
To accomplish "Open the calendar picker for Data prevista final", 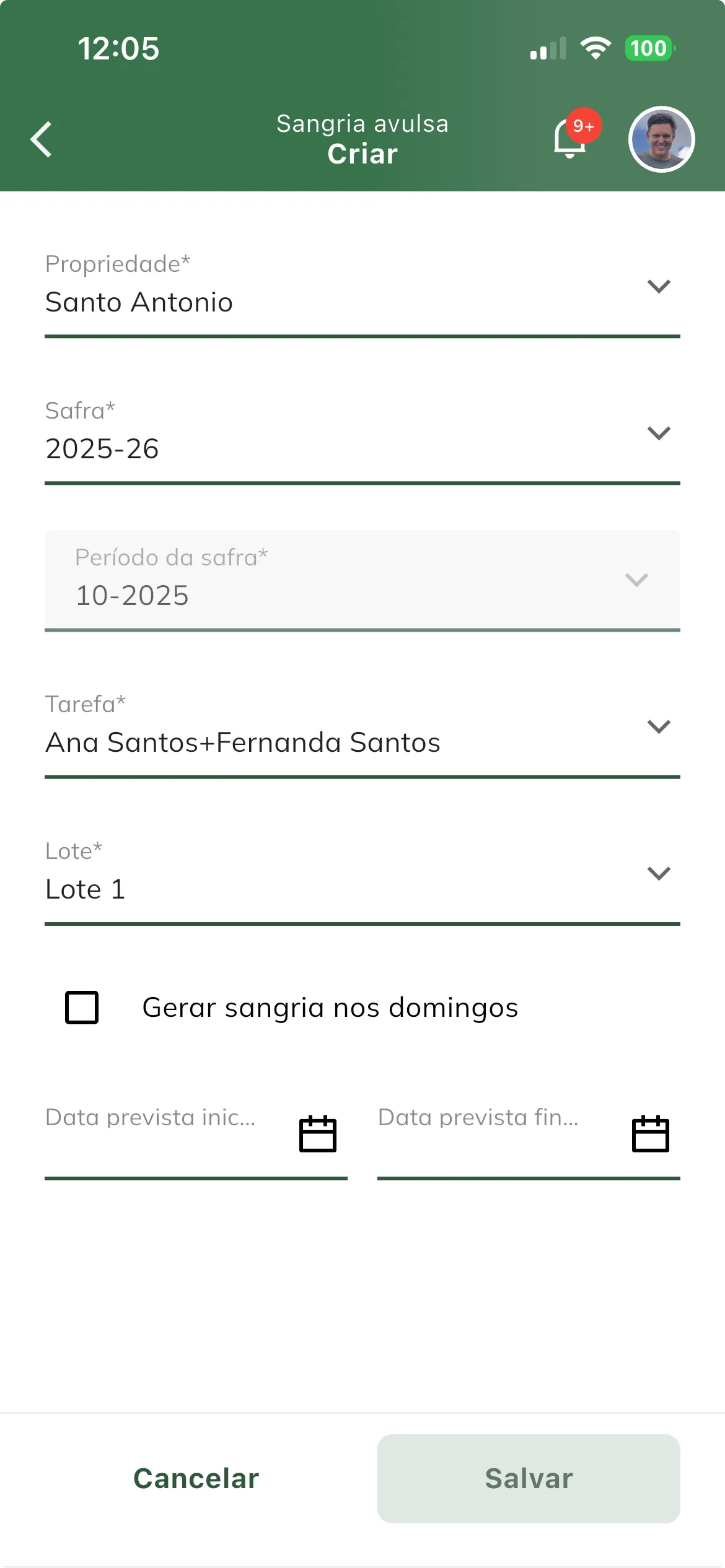I will (650, 1135).
